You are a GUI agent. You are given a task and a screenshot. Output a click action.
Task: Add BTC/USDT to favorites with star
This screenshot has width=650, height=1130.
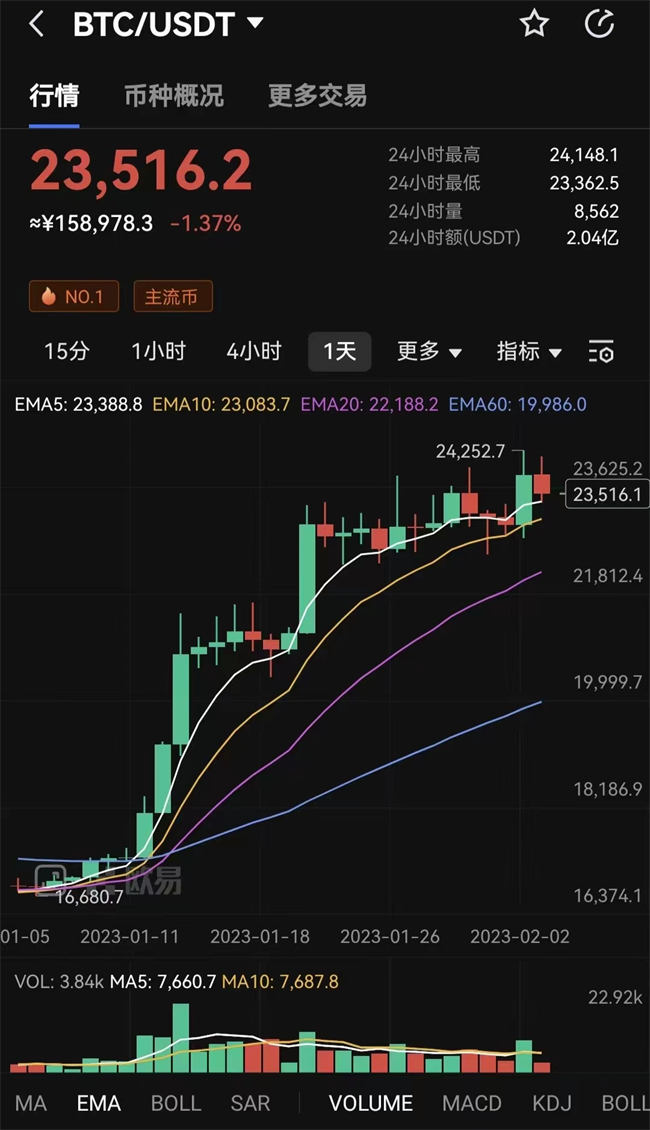pos(535,24)
